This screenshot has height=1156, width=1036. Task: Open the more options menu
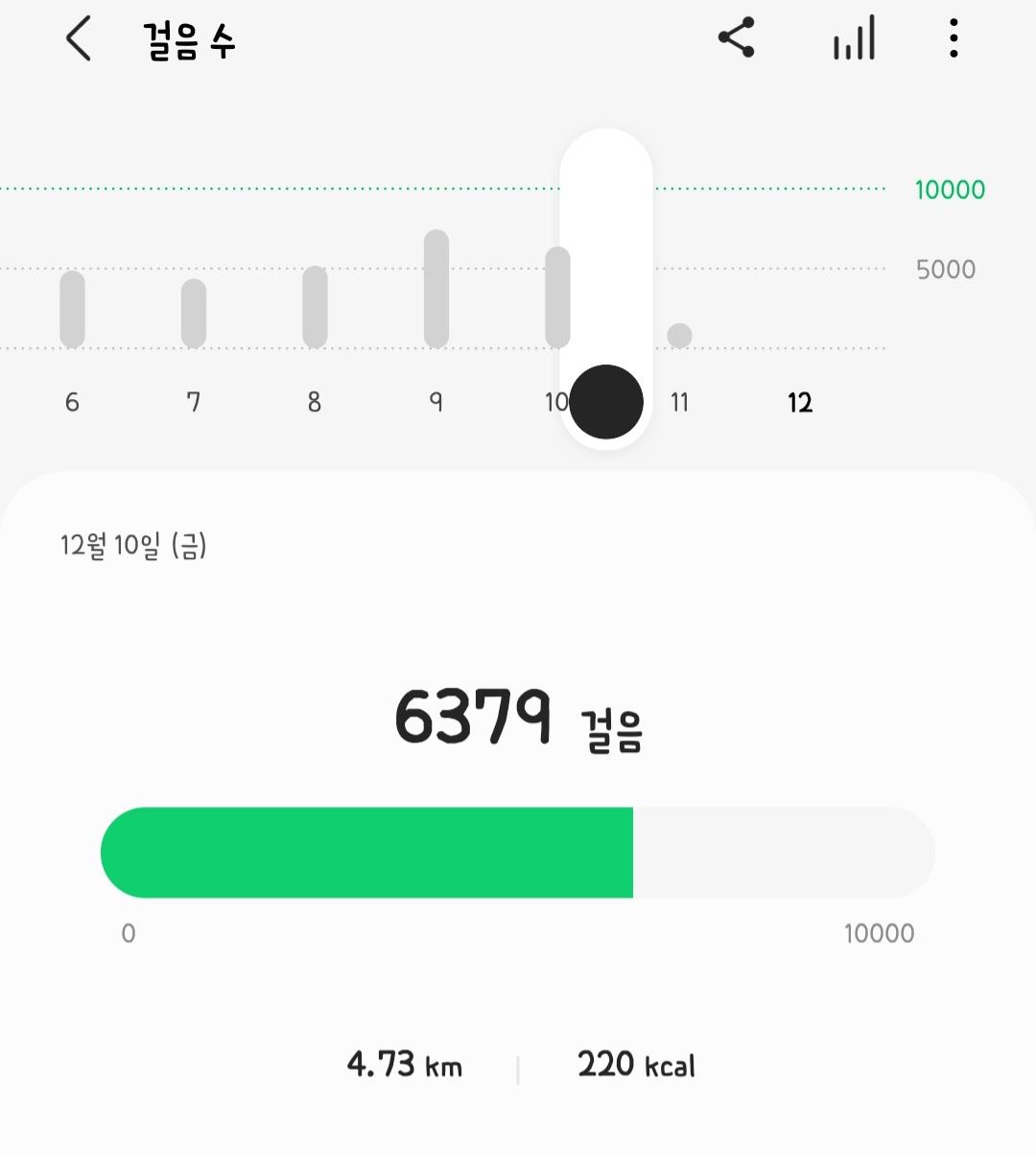tap(953, 38)
